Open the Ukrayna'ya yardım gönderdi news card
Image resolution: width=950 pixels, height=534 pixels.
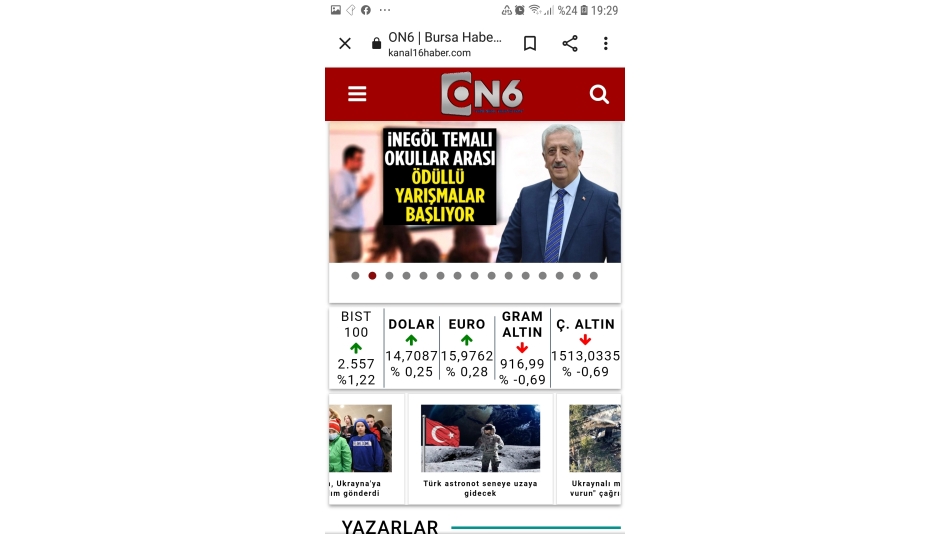click(x=365, y=448)
